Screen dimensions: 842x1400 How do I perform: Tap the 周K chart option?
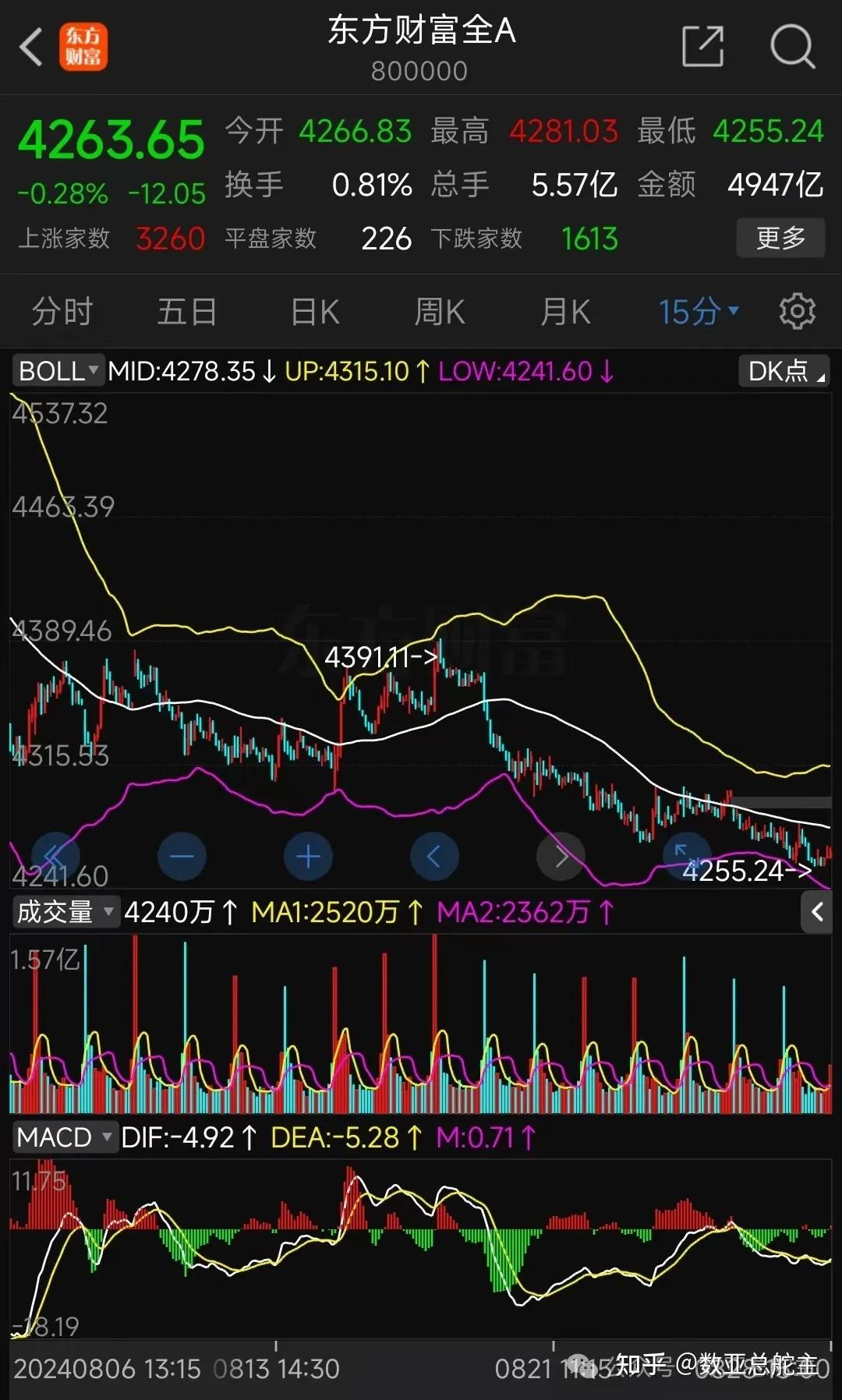tap(438, 310)
